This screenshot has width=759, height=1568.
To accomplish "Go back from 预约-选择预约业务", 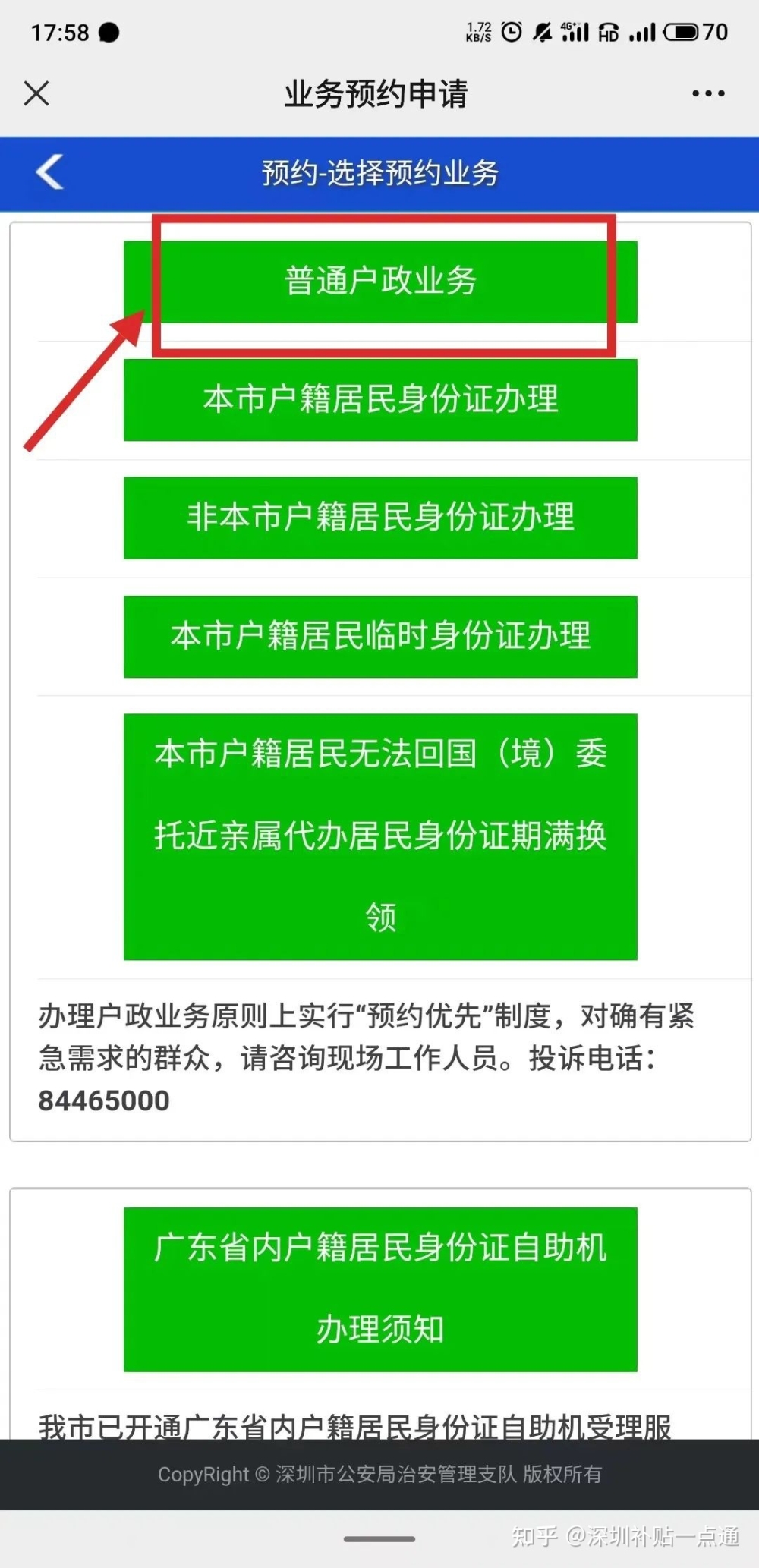I will pyautogui.click(x=49, y=172).
